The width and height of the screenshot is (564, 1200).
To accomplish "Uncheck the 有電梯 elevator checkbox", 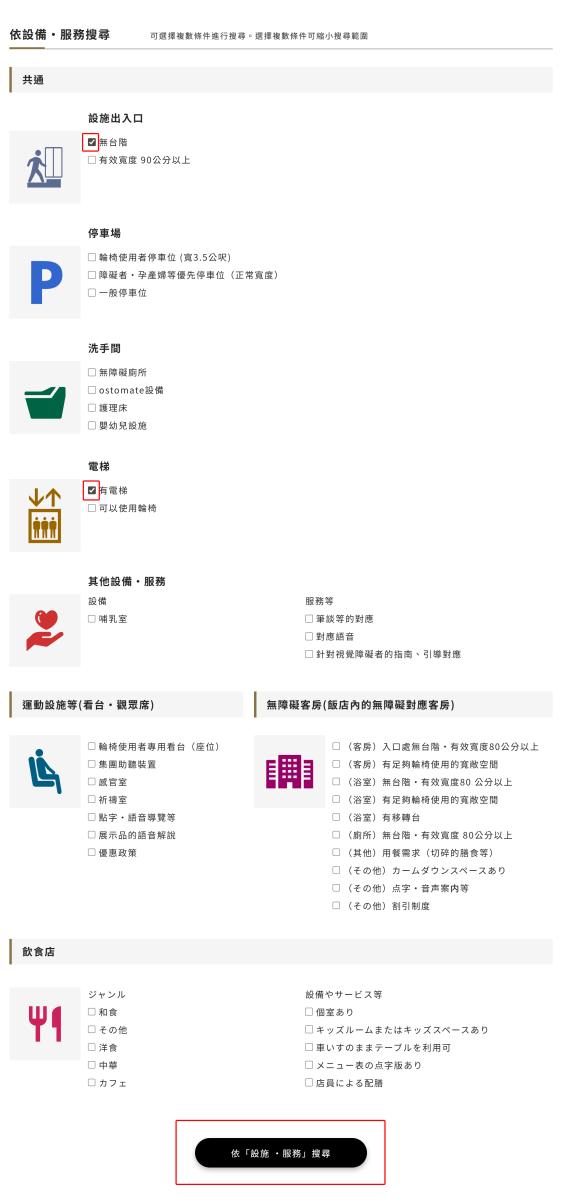I will [92, 491].
